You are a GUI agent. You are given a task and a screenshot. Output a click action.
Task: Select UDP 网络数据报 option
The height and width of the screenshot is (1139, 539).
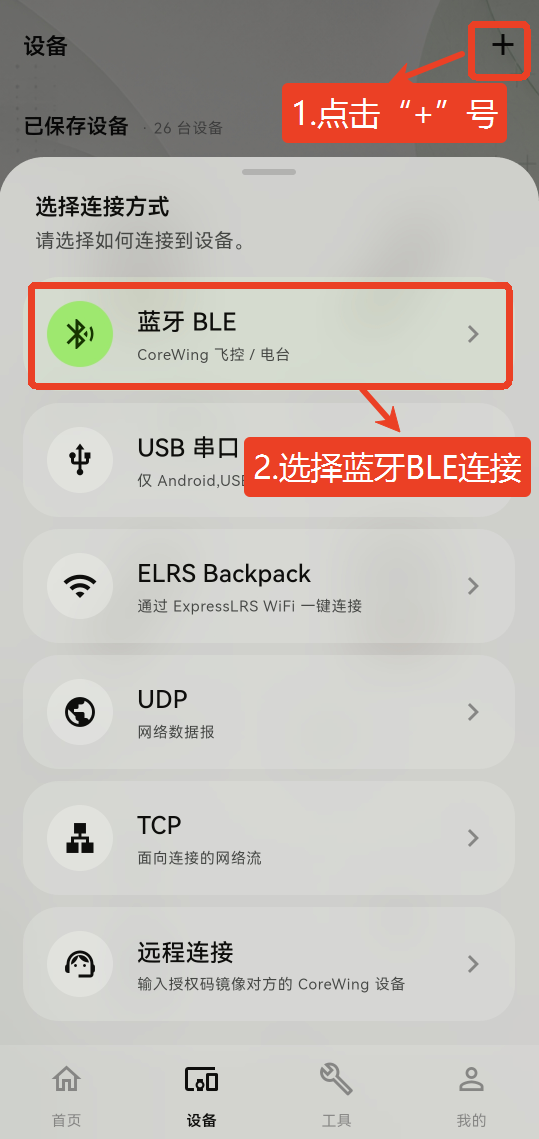pos(270,712)
